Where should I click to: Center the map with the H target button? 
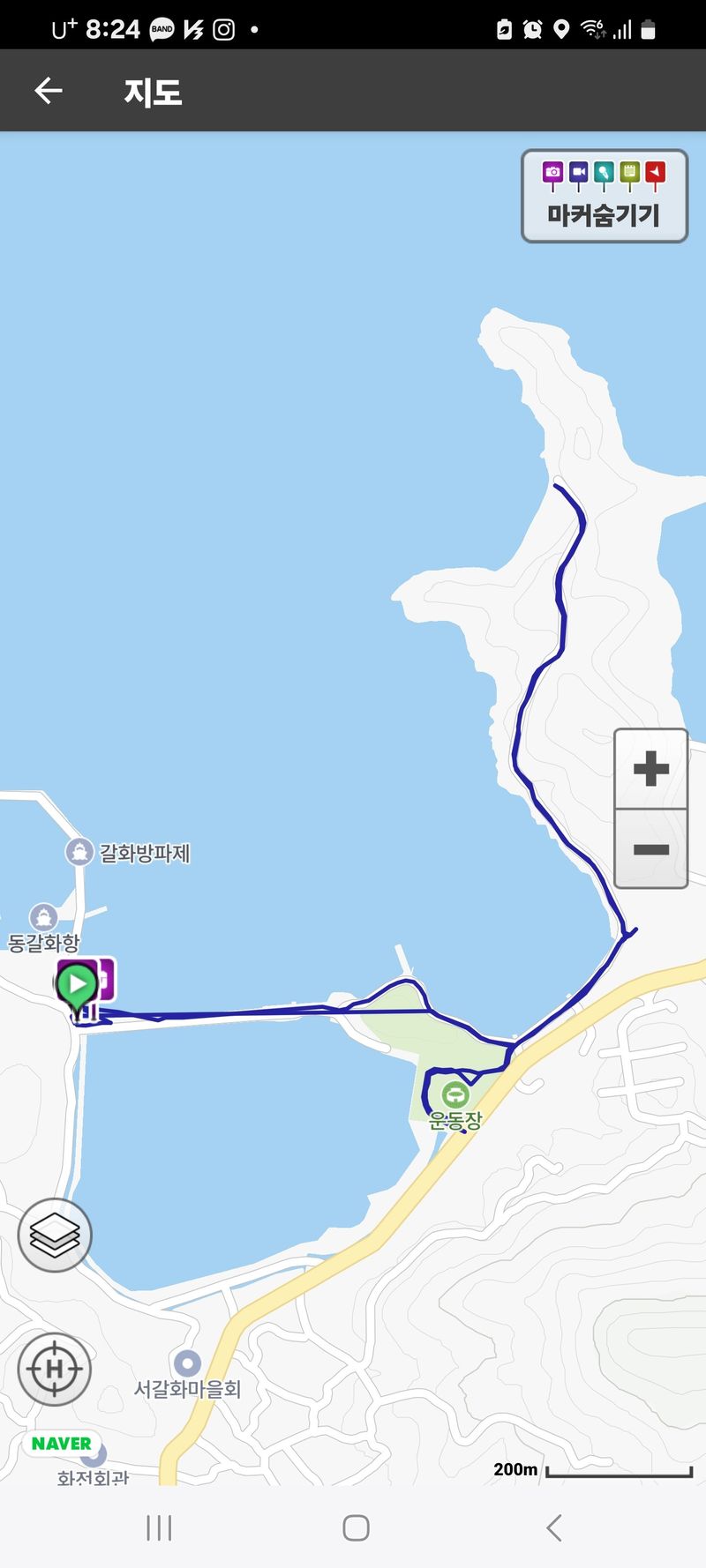55,1369
